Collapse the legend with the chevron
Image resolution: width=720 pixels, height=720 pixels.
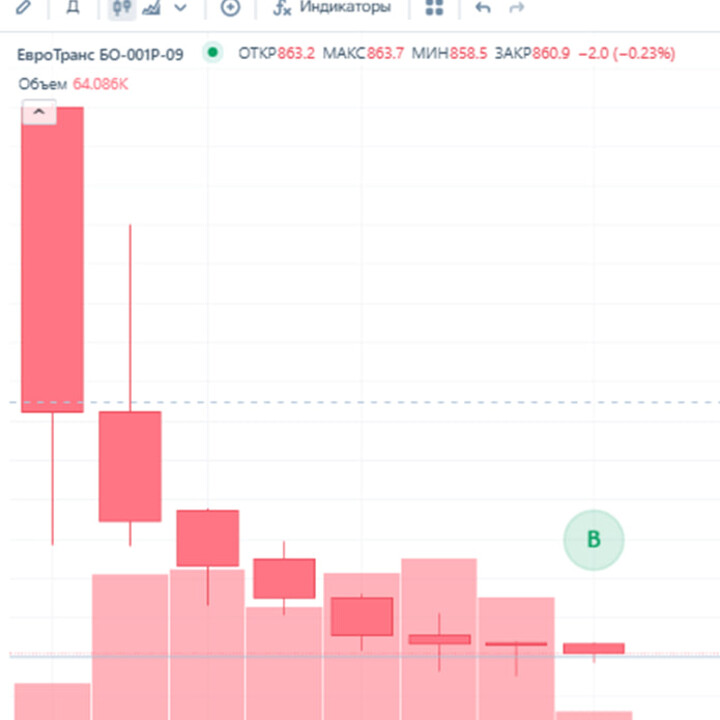(x=39, y=113)
